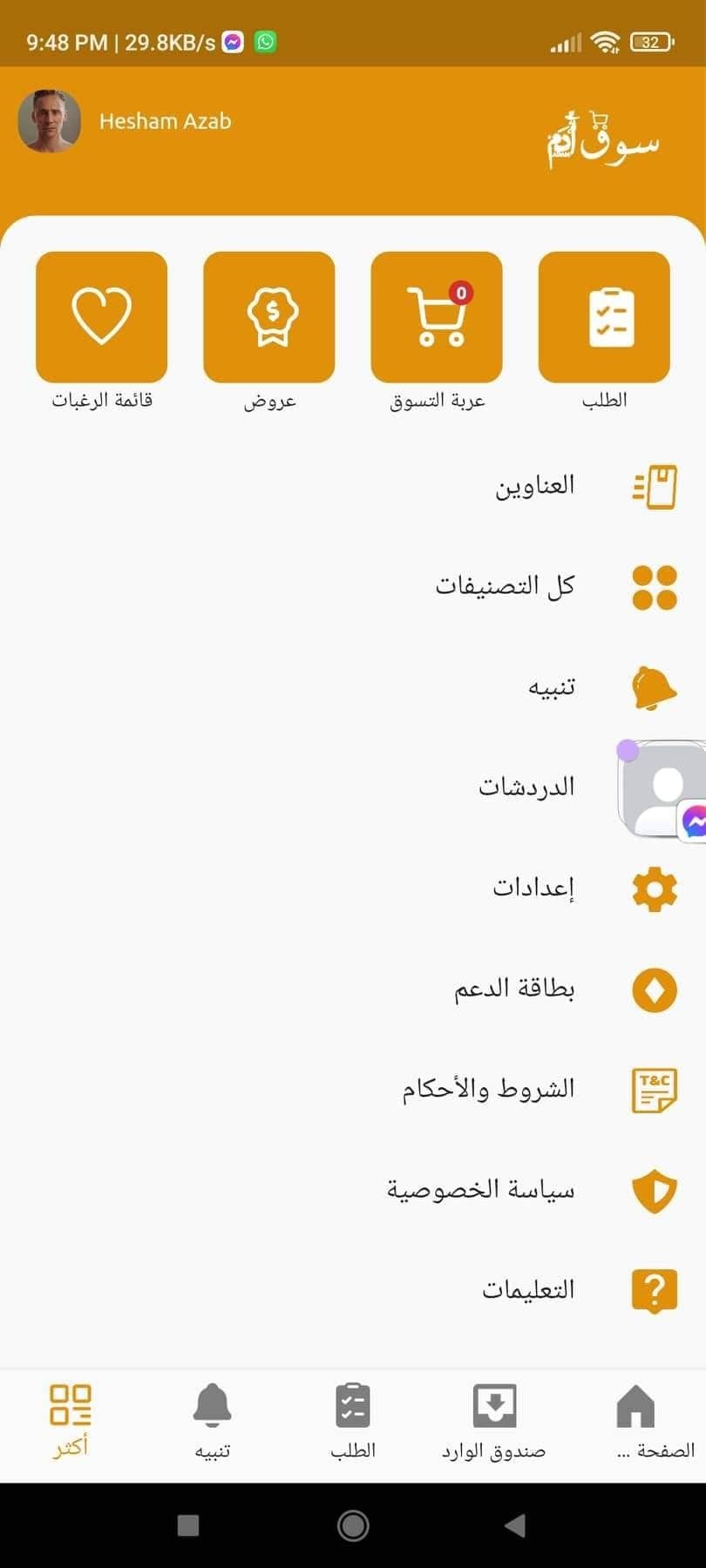Open privacy policy سياسة الخصوصية
The image size is (706, 1568).
353,1191
